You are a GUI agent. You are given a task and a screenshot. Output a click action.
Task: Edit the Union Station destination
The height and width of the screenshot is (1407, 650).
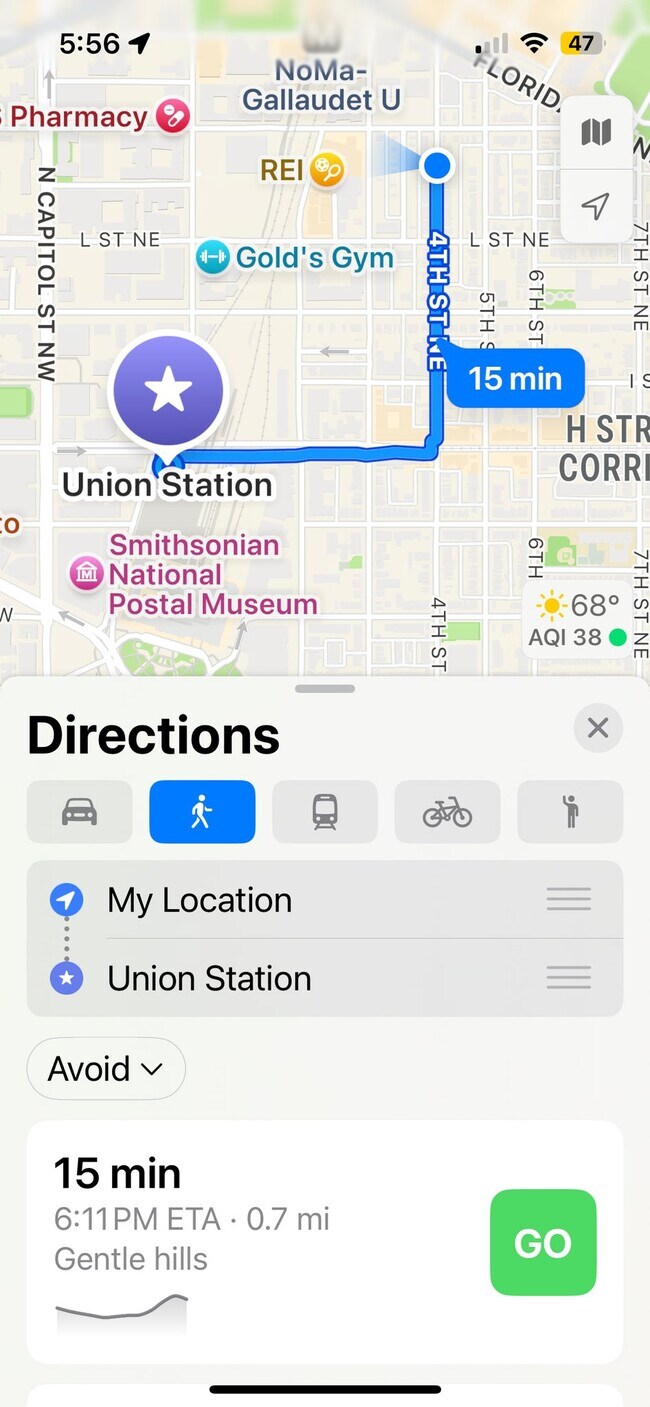pyautogui.click(x=325, y=978)
